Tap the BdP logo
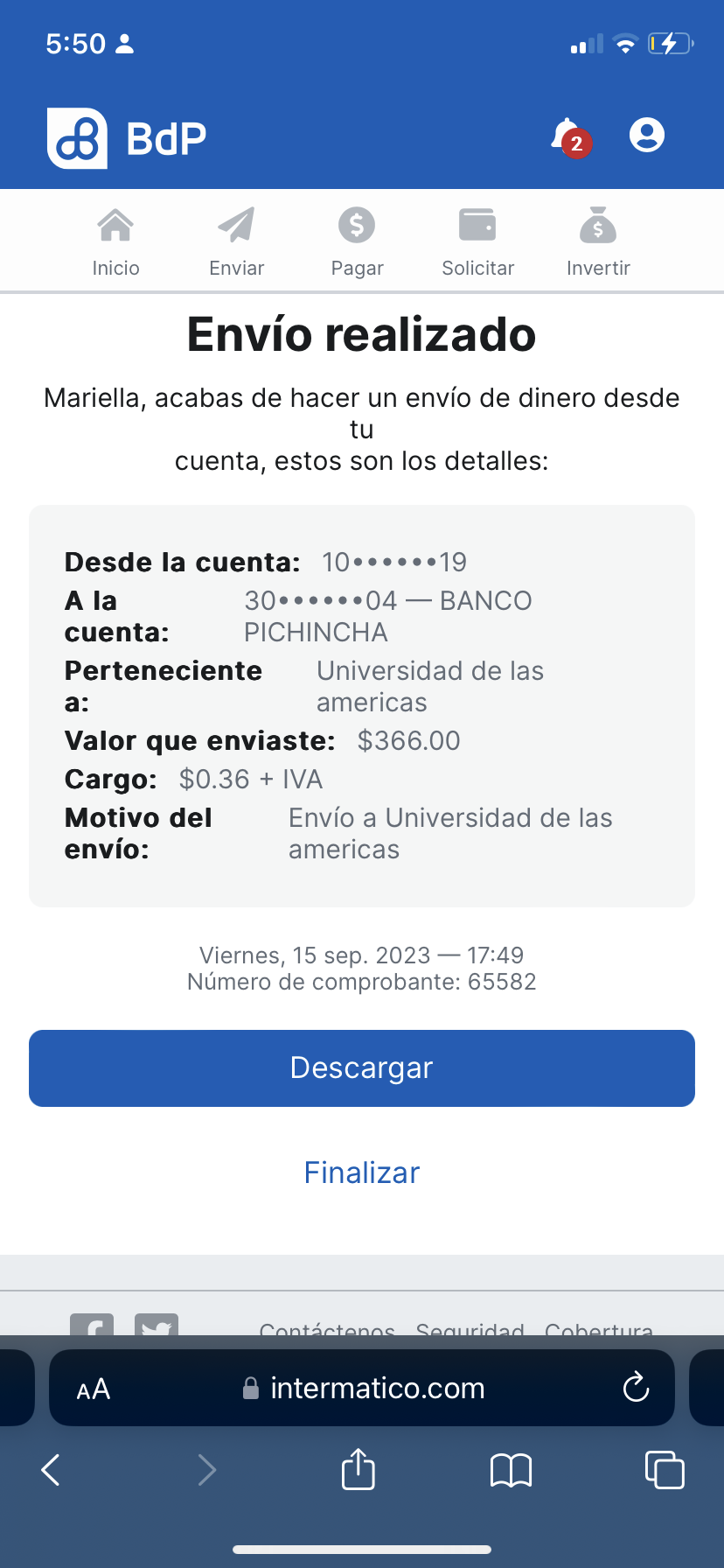 (x=127, y=137)
